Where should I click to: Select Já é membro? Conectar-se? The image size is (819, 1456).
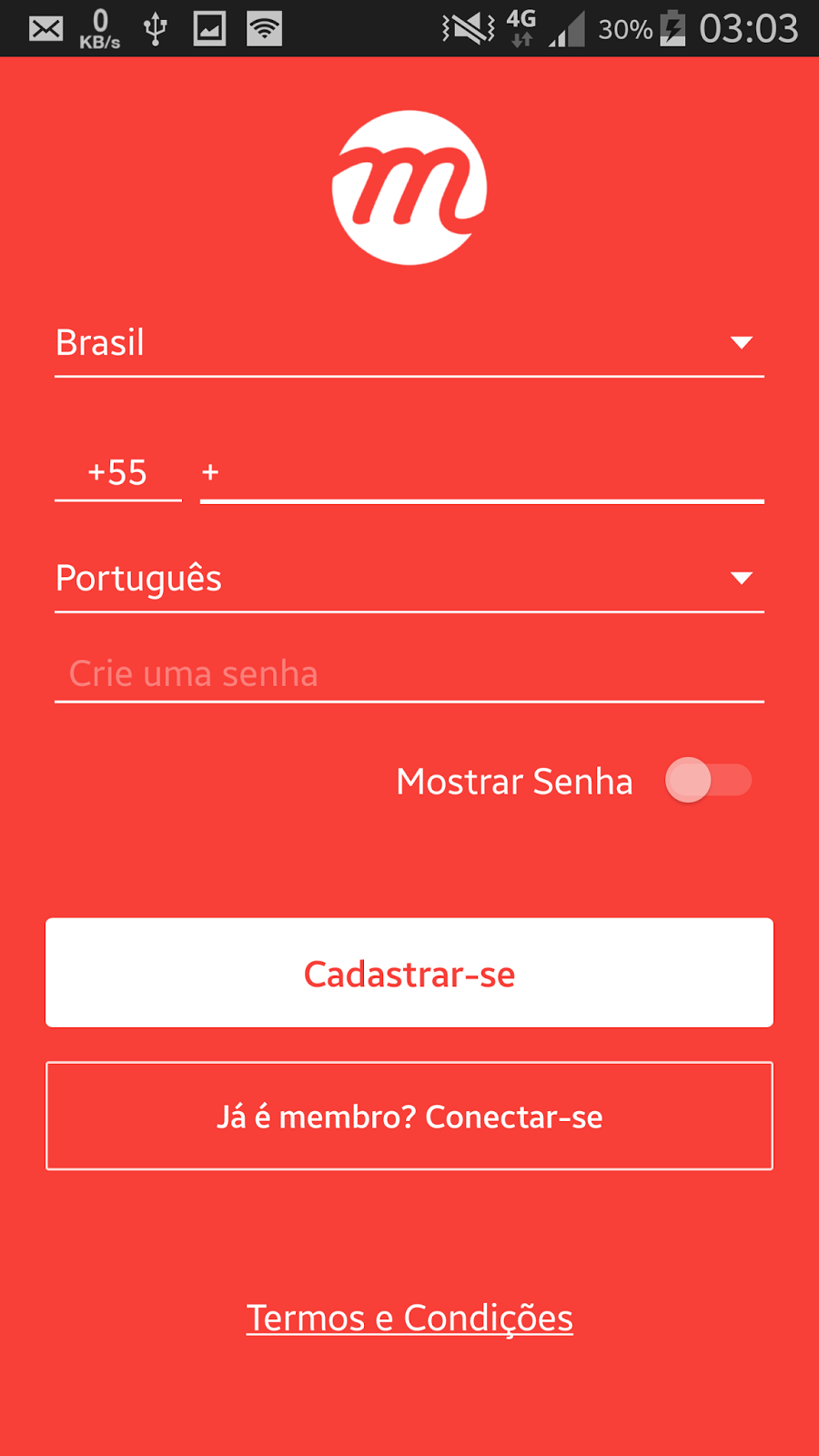pyautogui.click(x=409, y=1116)
